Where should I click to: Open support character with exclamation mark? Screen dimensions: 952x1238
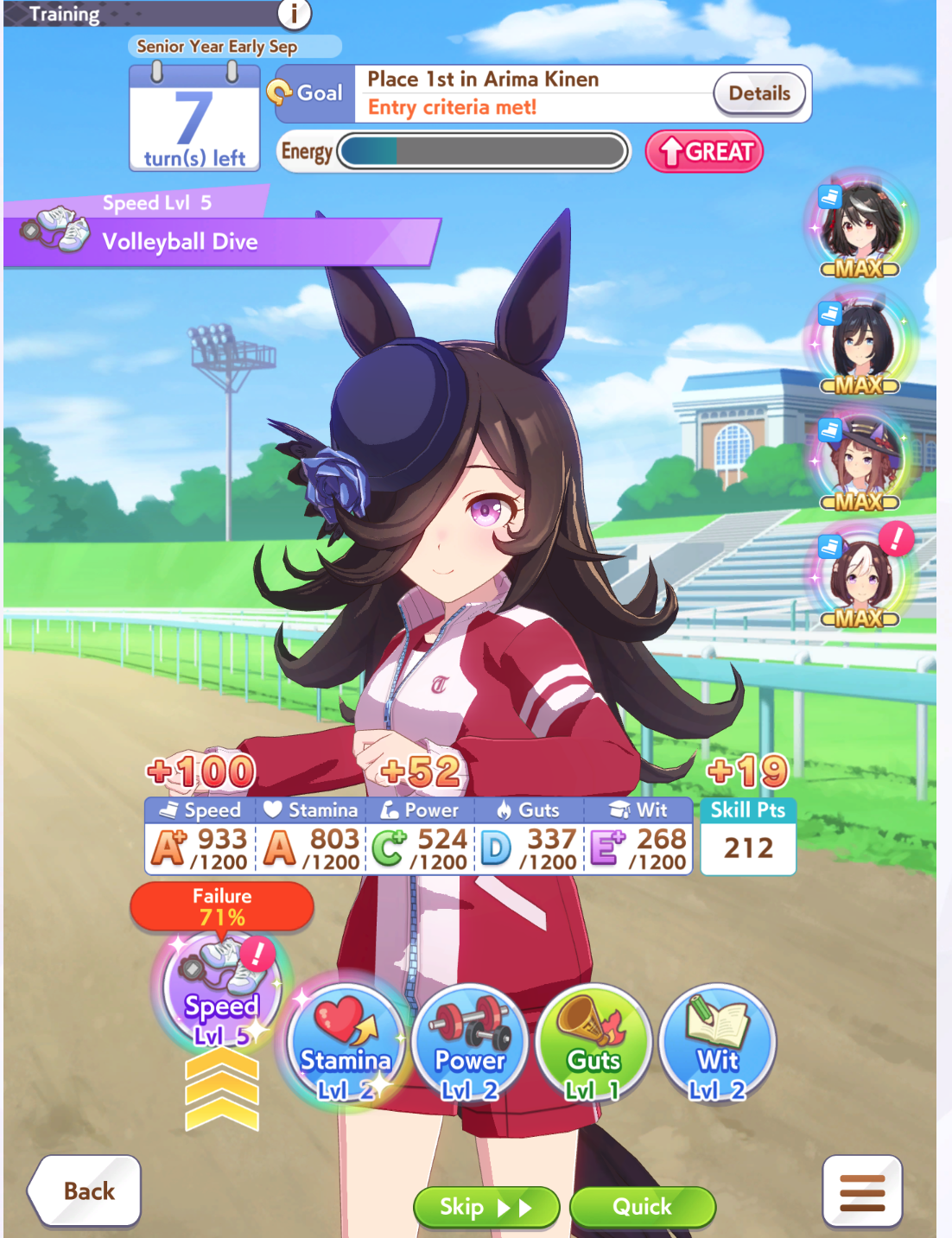[x=861, y=575]
